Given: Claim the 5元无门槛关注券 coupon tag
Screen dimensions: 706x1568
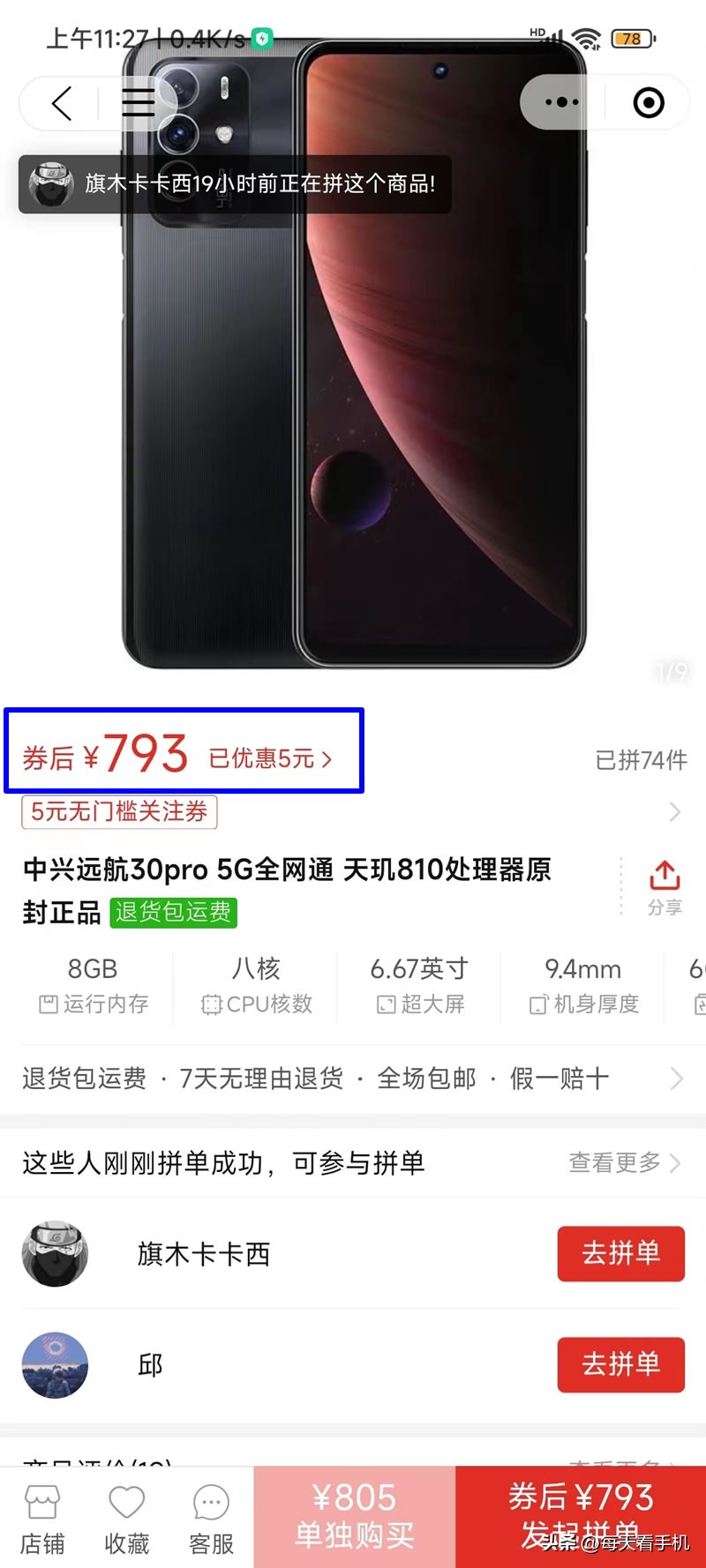Looking at the screenshot, I should tap(119, 812).
